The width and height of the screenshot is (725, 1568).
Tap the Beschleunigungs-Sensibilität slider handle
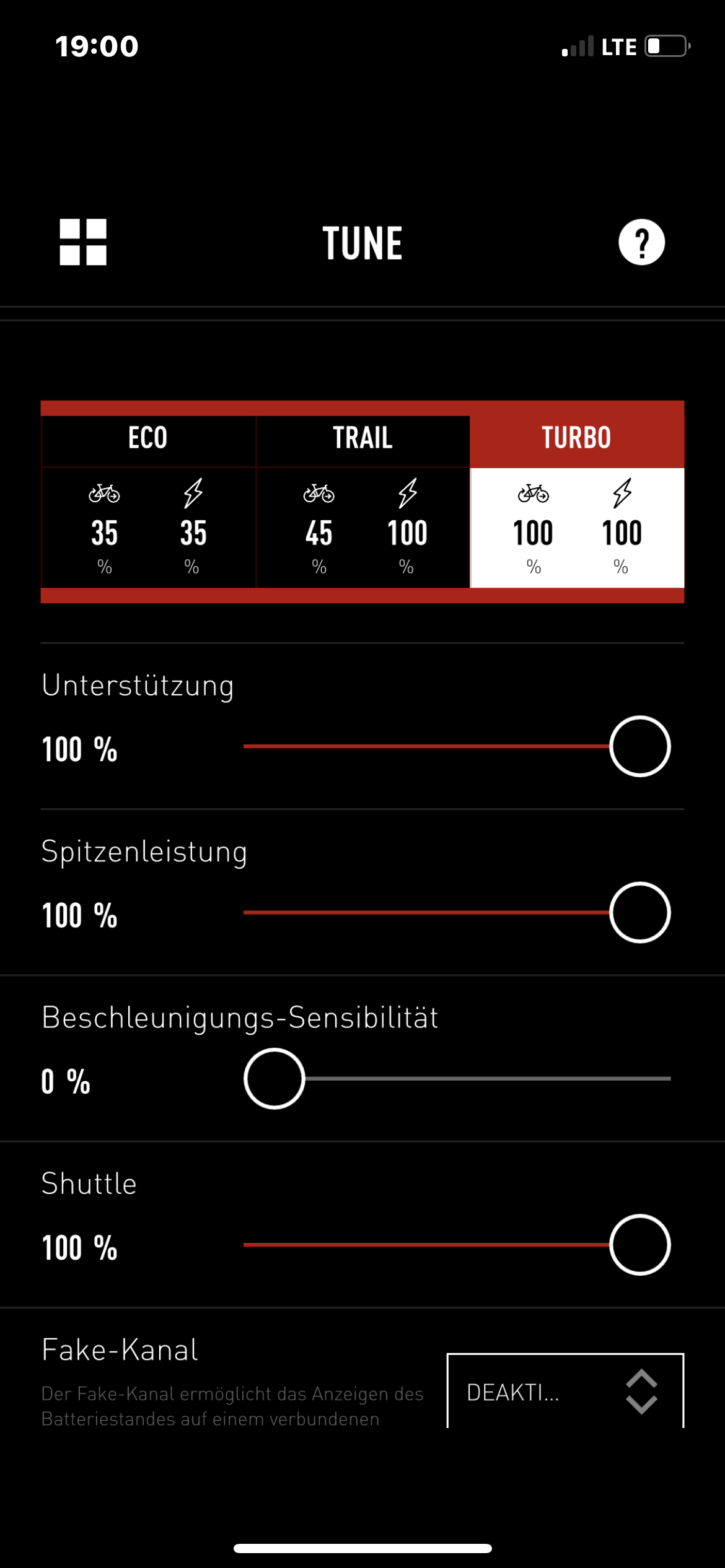275,1078
